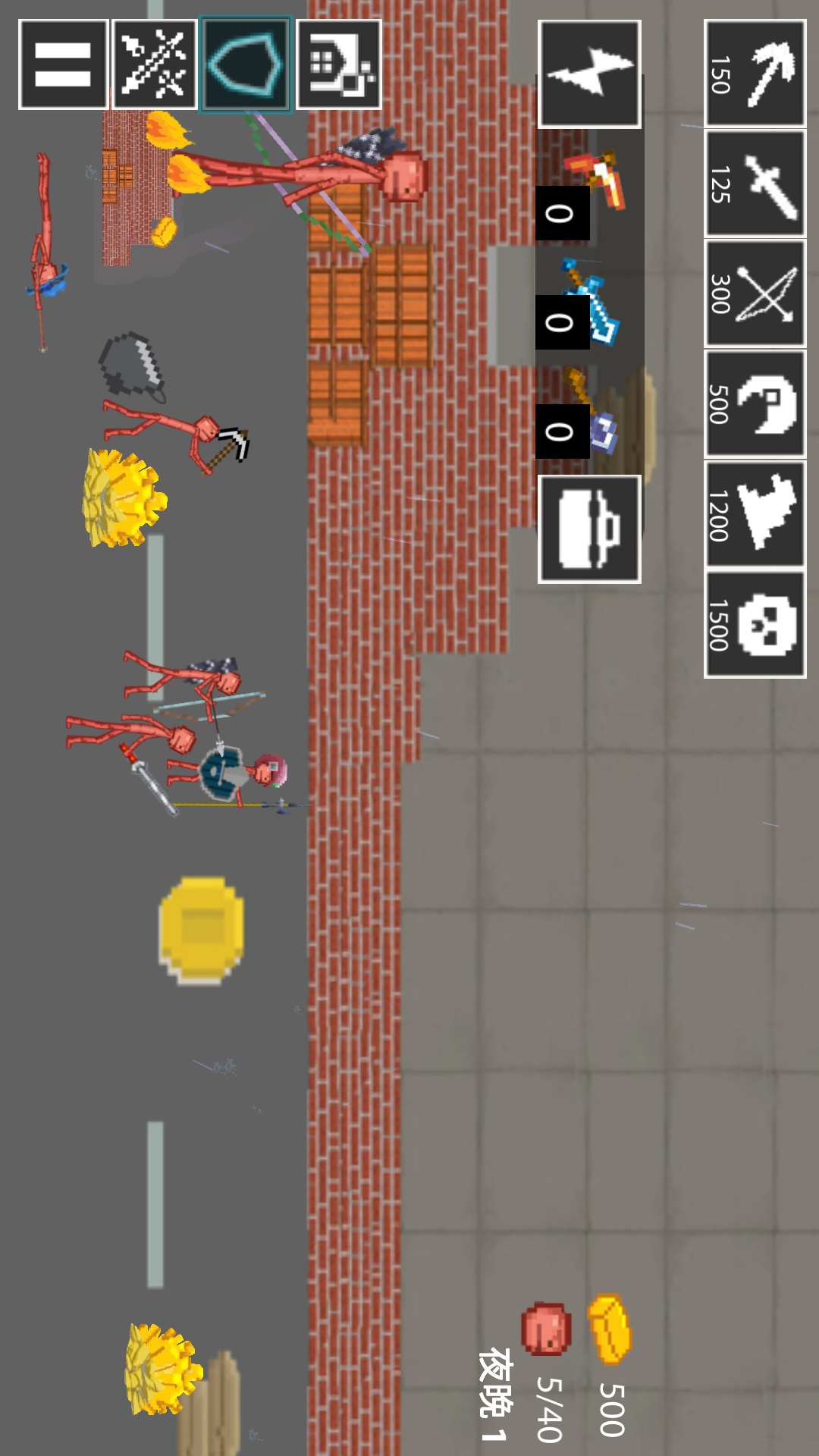Buy a pickaxe miner for 150
Screen dimensions: 819x1456
click(755, 74)
